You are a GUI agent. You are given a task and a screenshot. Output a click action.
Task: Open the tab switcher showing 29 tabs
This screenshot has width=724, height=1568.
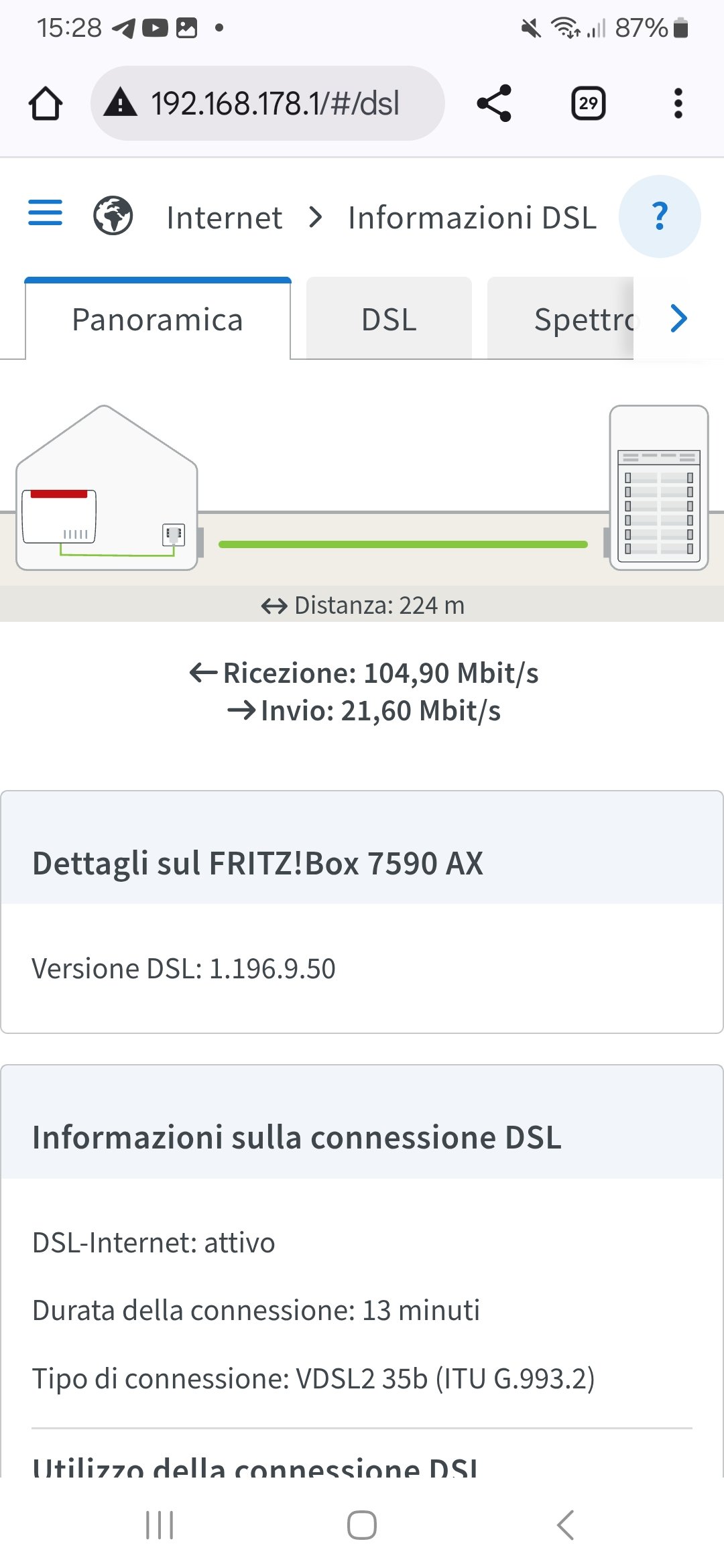588,104
